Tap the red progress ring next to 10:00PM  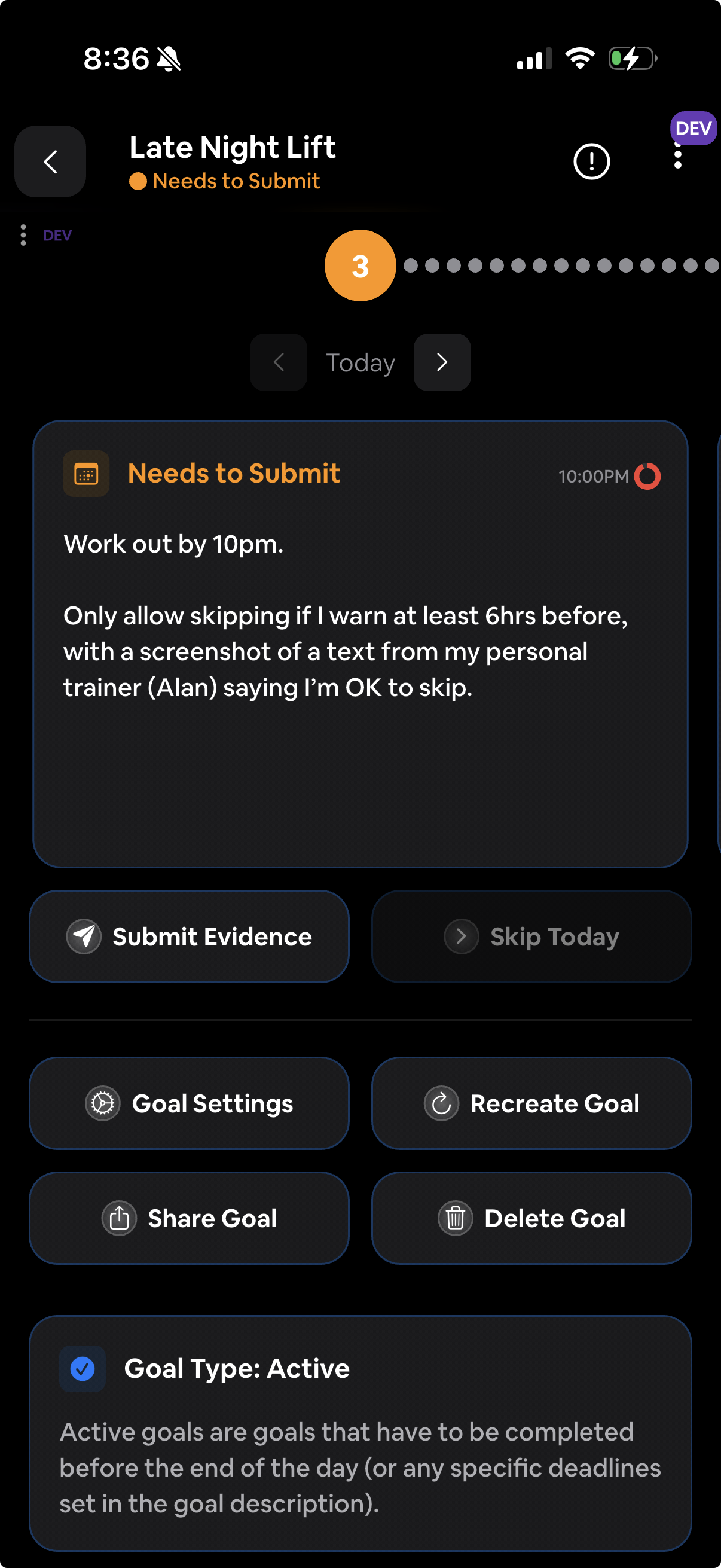click(648, 477)
